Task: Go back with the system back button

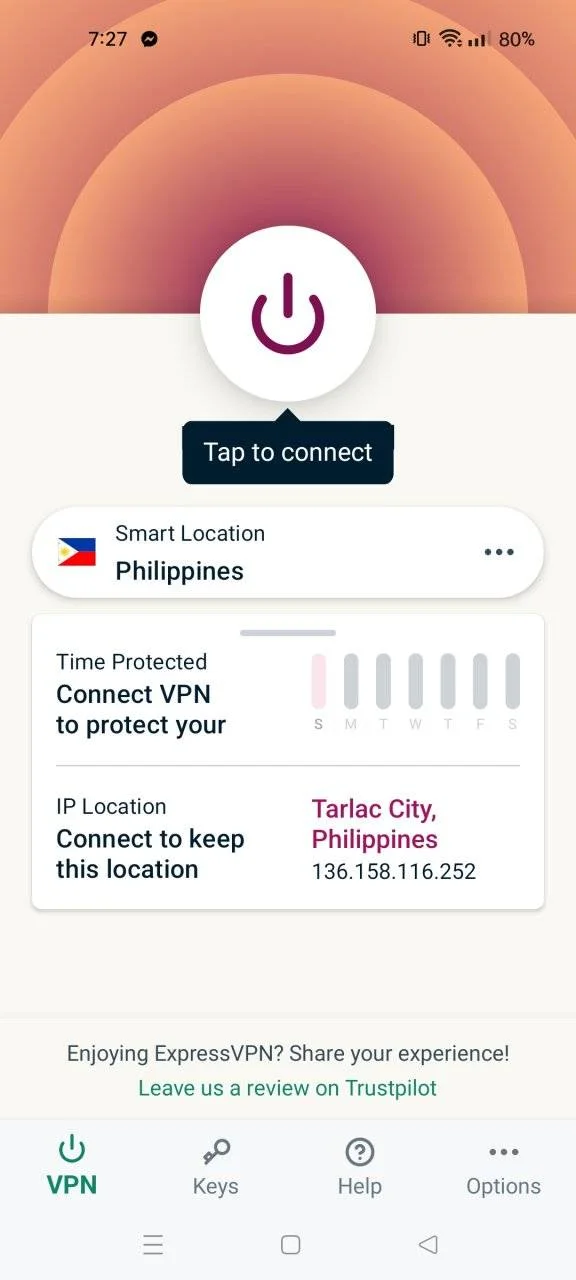Action: (429, 1245)
